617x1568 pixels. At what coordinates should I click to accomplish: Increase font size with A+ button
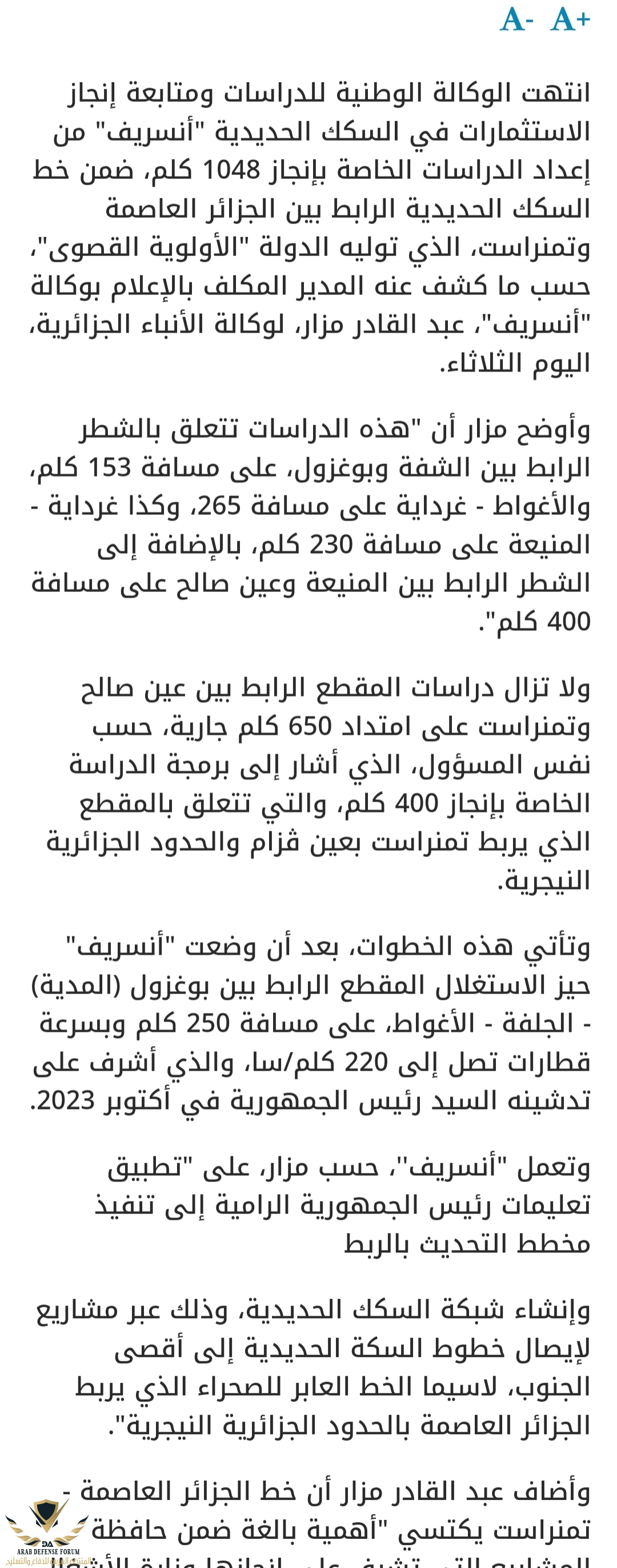coord(570,19)
